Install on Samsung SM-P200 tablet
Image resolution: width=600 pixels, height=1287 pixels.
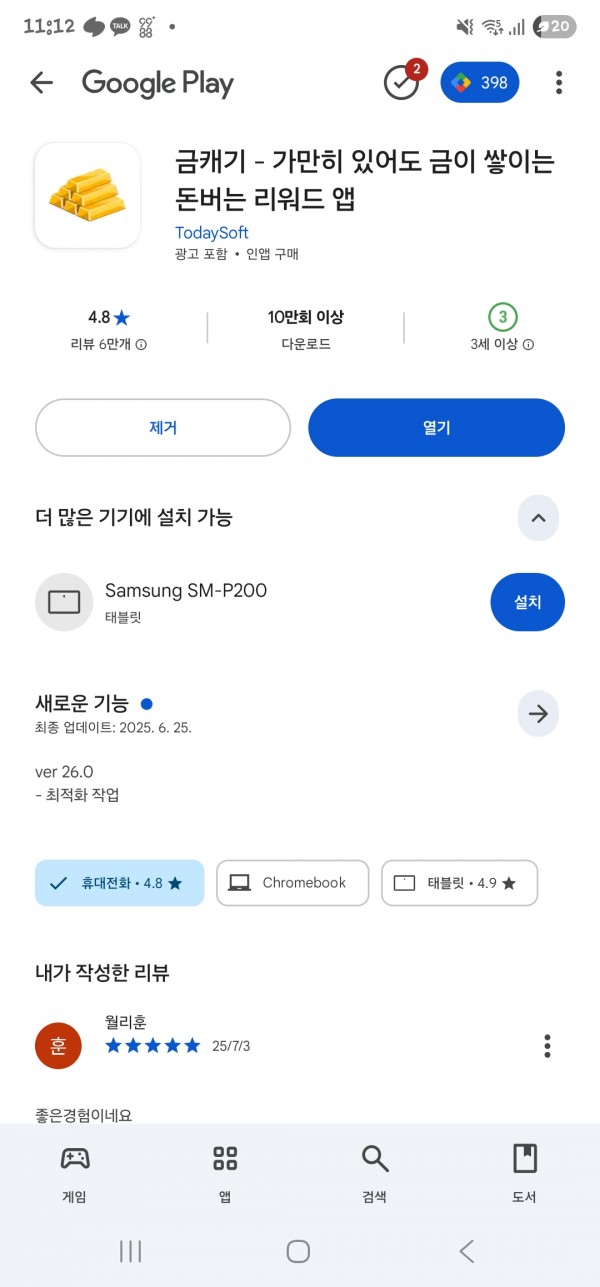point(527,603)
